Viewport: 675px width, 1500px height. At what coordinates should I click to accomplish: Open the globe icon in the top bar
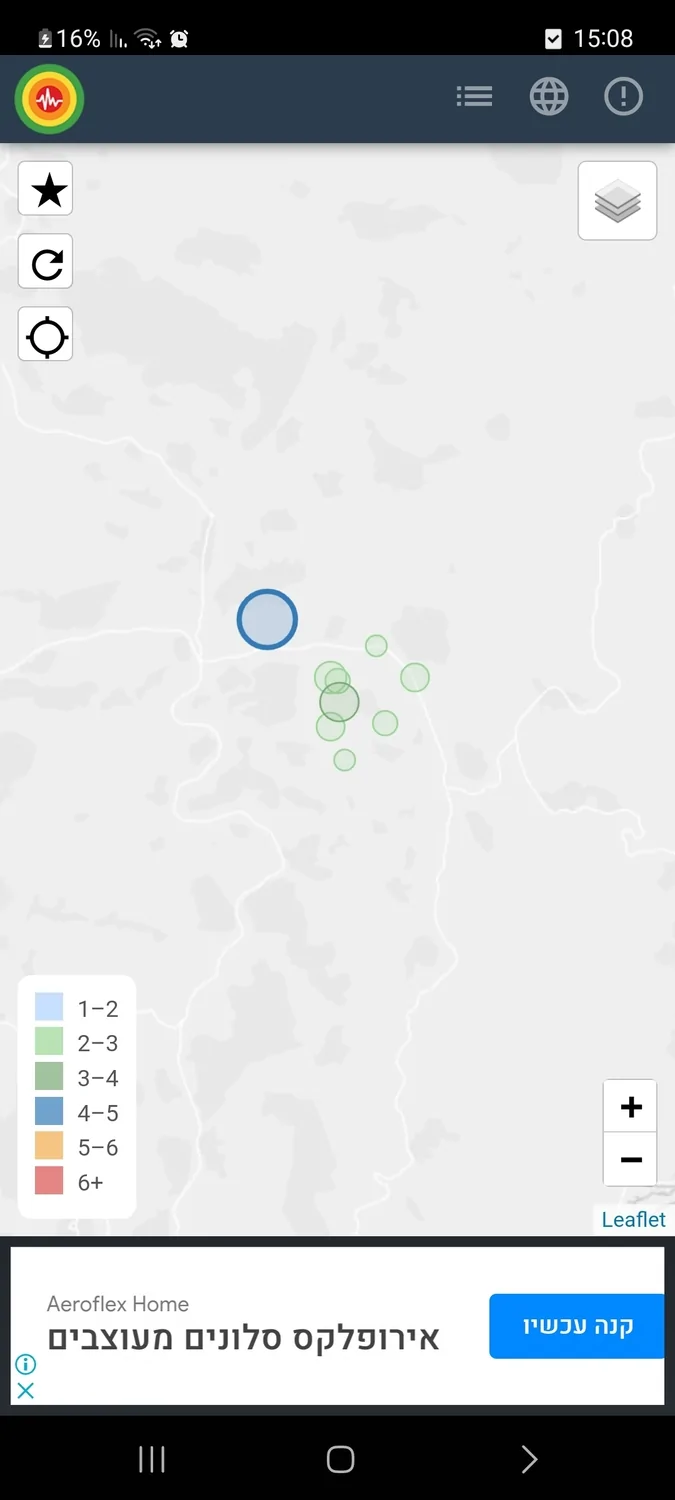[549, 97]
